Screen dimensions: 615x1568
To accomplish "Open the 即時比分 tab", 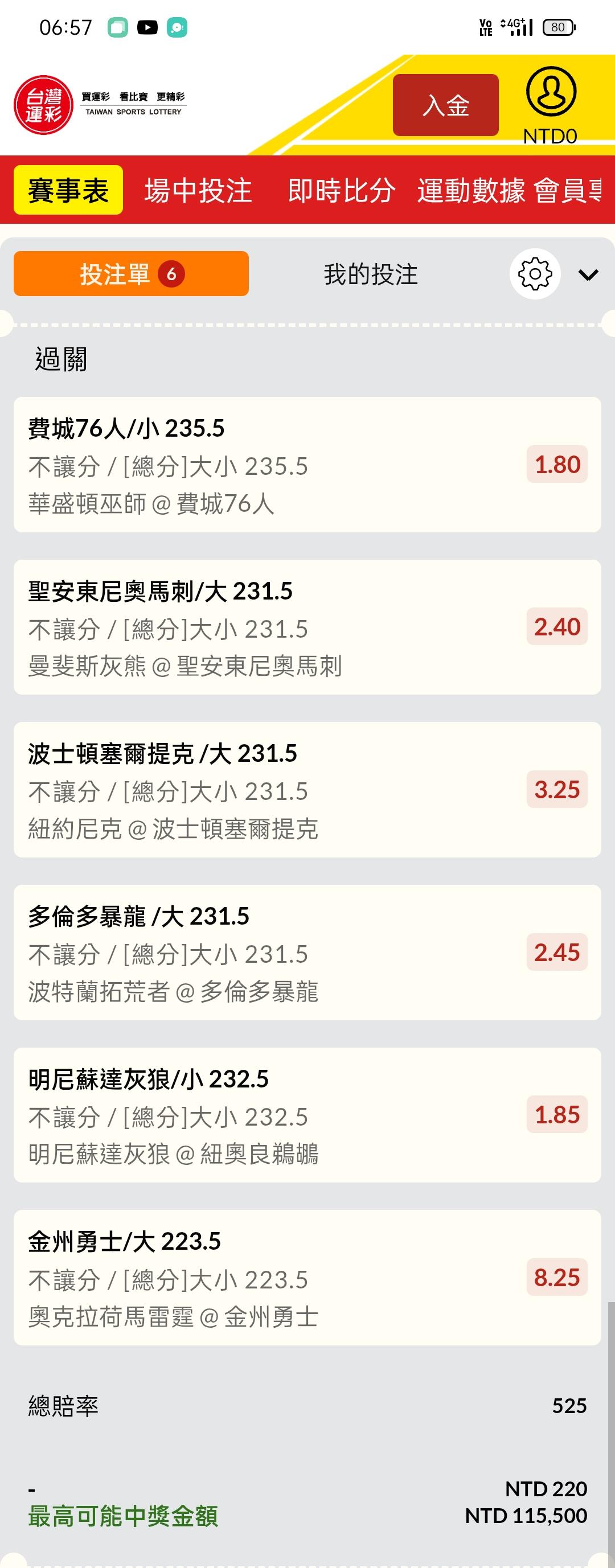I will point(342,191).
